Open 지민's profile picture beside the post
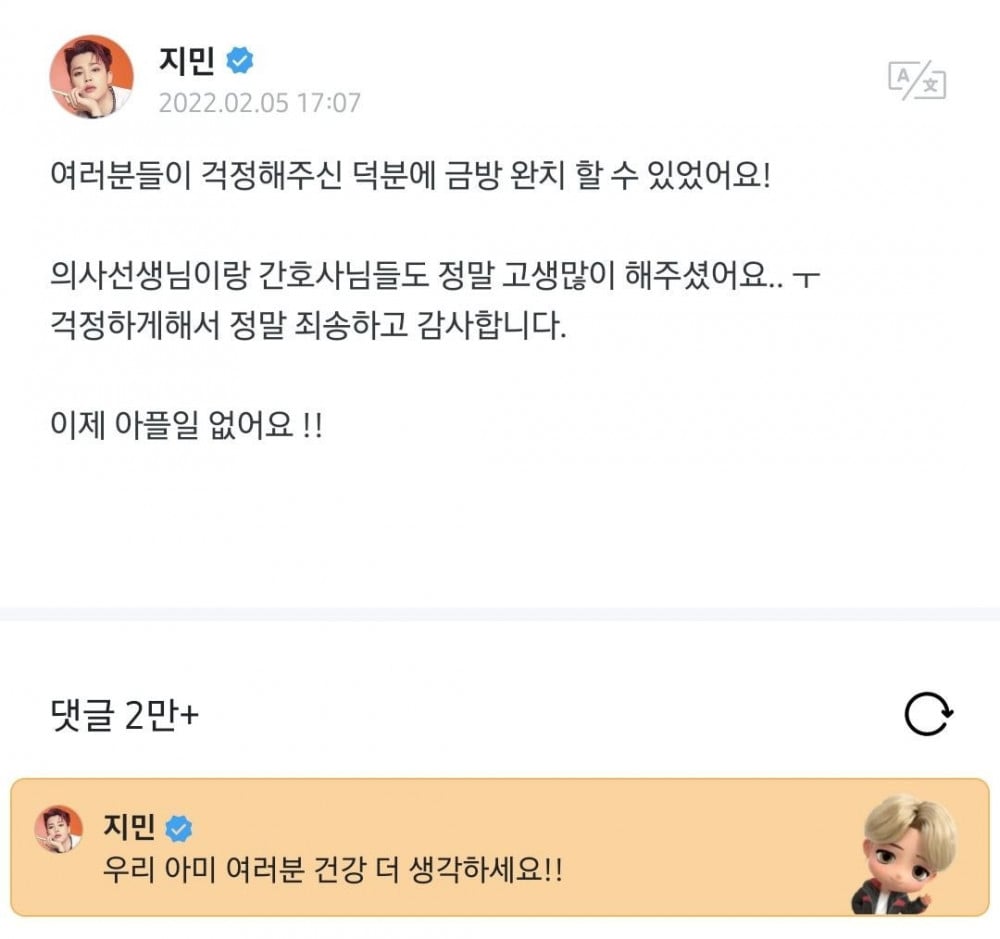 click(91, 76)
